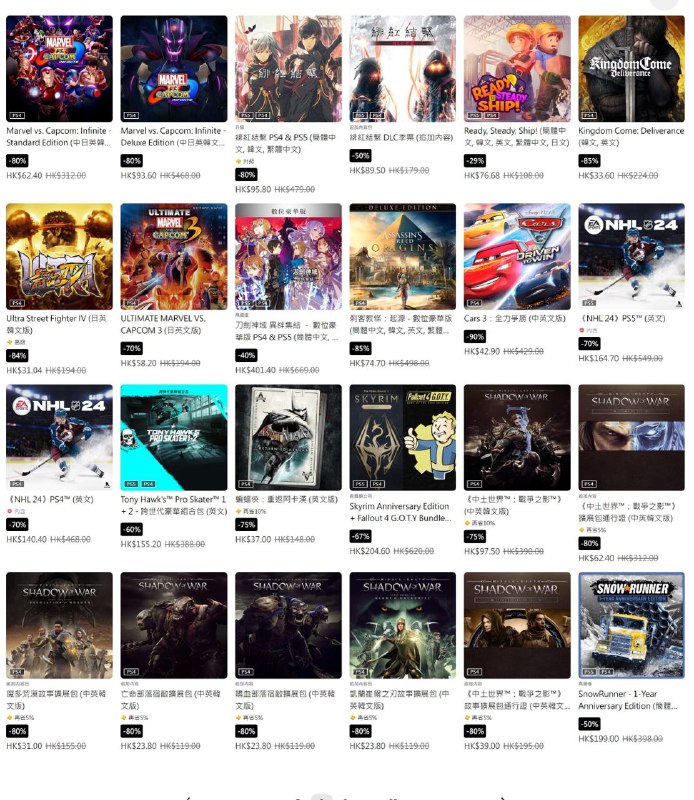Open Marvel vs. Capcom: Infinite Standard Edition
694x800 pixels.
coord(59,68)
